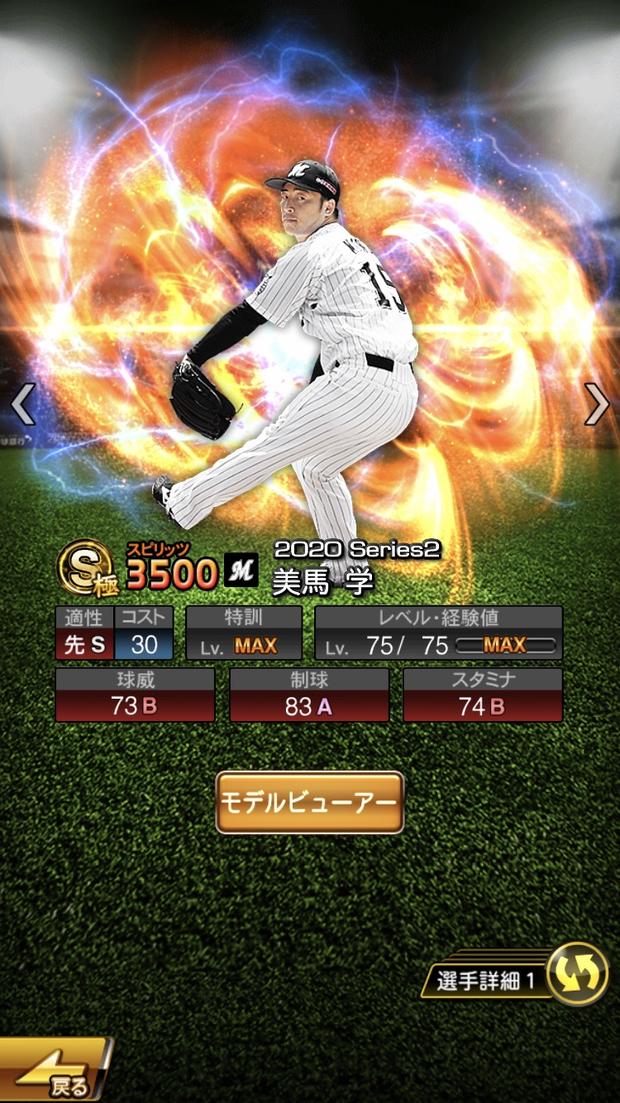
Task: Show the next player card
Action: click(597, 404)
